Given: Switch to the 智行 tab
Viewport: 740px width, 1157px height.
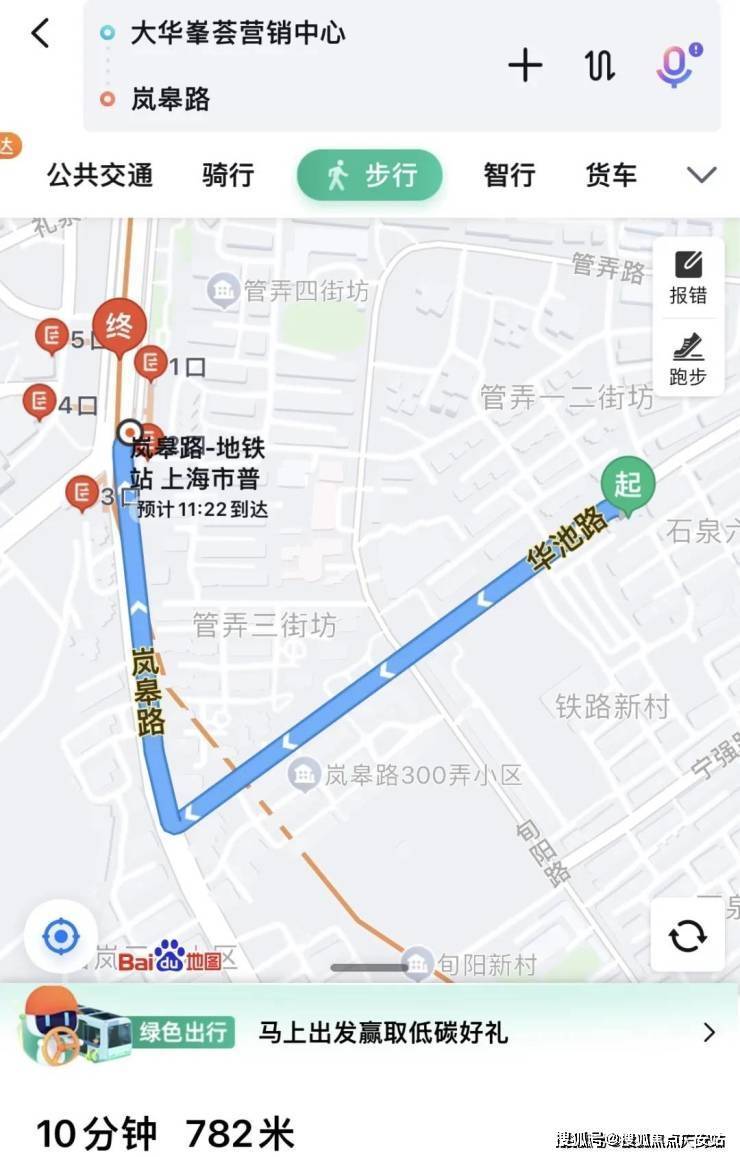Looking at the screenshot, I should point(509,176).
